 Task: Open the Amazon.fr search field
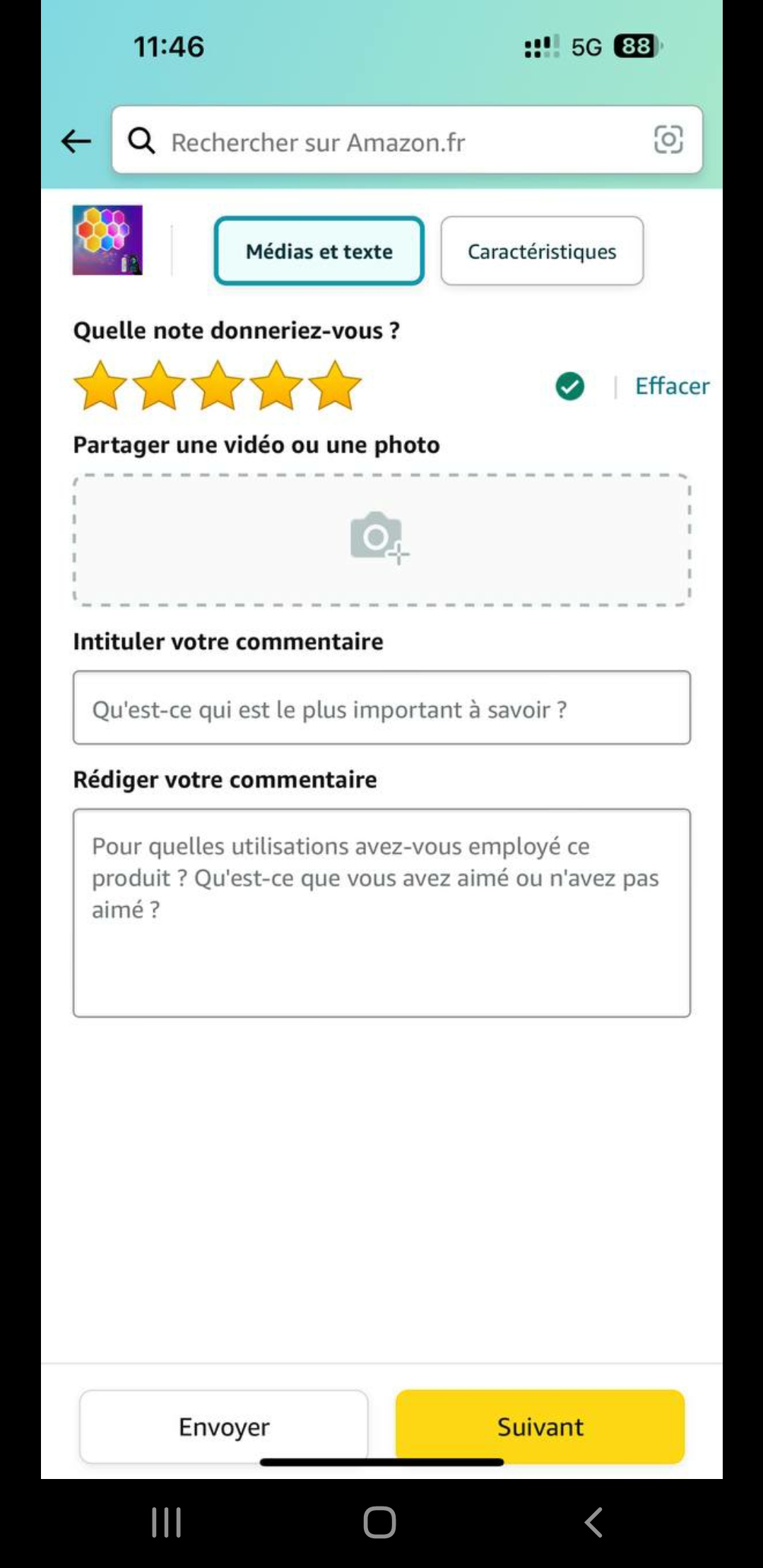tap(396, 141)
